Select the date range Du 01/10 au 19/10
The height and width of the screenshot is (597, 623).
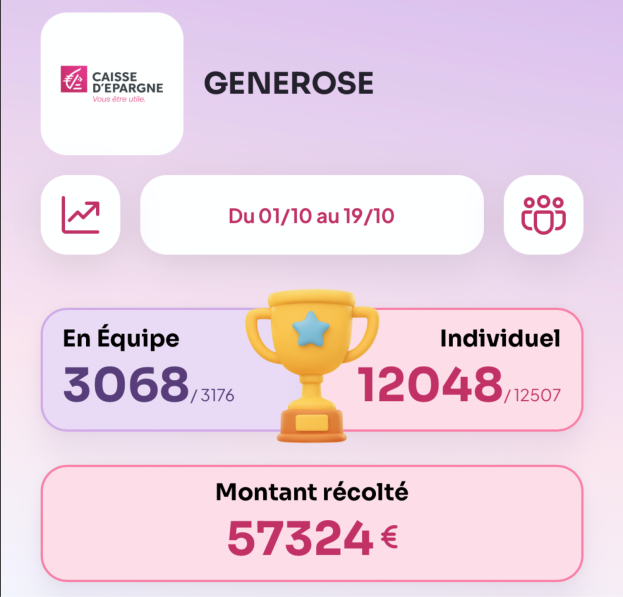pyautogui.click(x=311, y=215)
